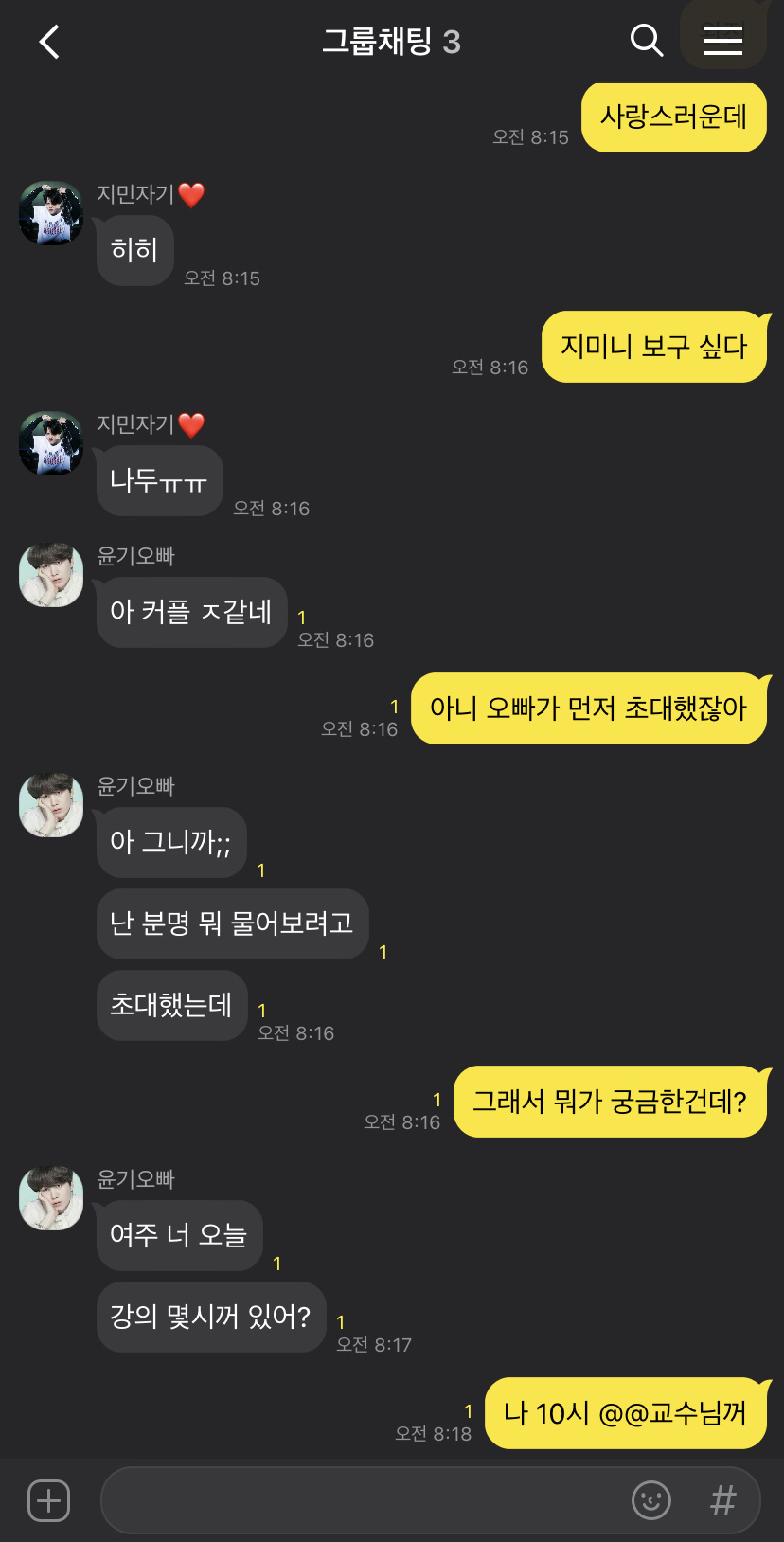
Task: Open the hashtag search button
Action: point(722,1500)
